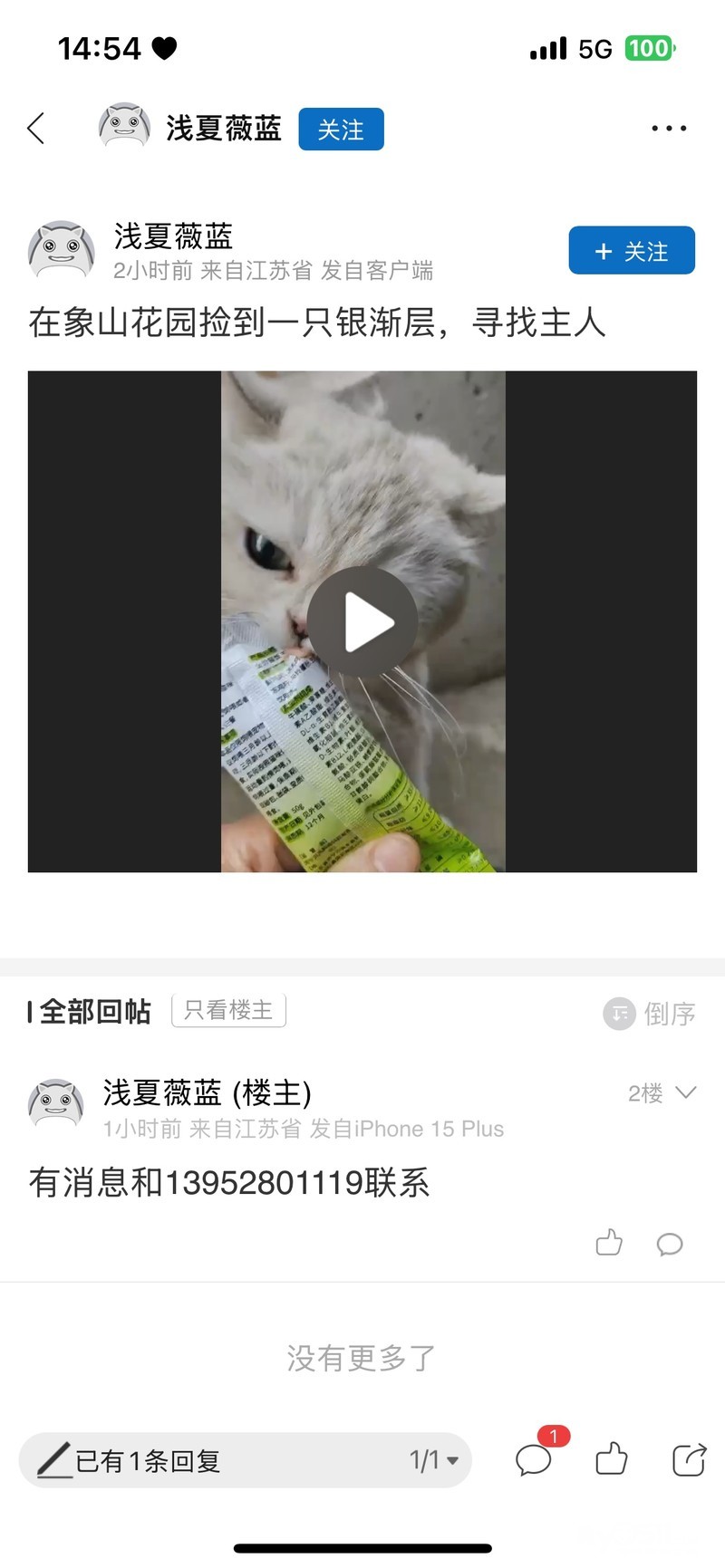Tap the 关注 button in the top bar
The width and height of the screenshot is (725, 1568).
pos(341,130)
